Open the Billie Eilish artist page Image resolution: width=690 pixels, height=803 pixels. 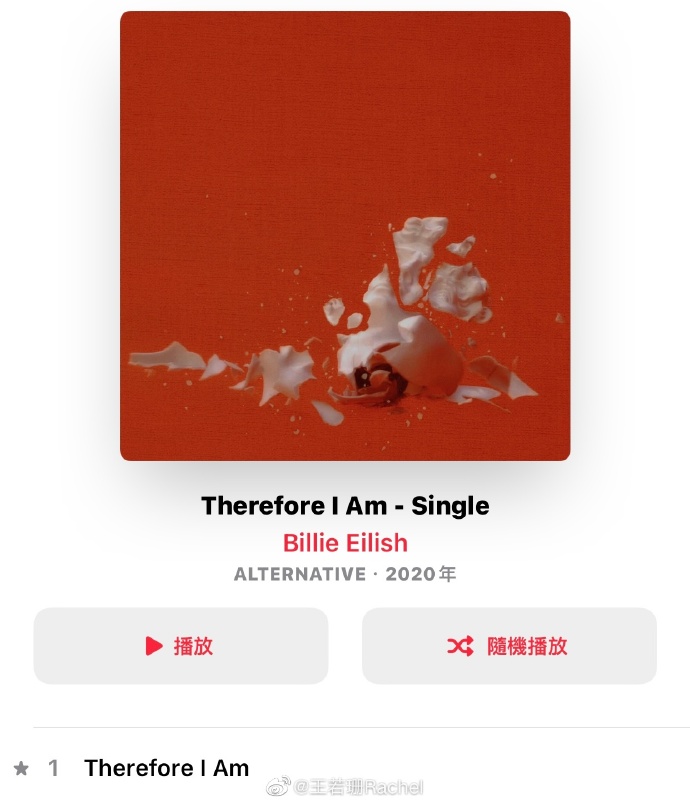[345, 543]
